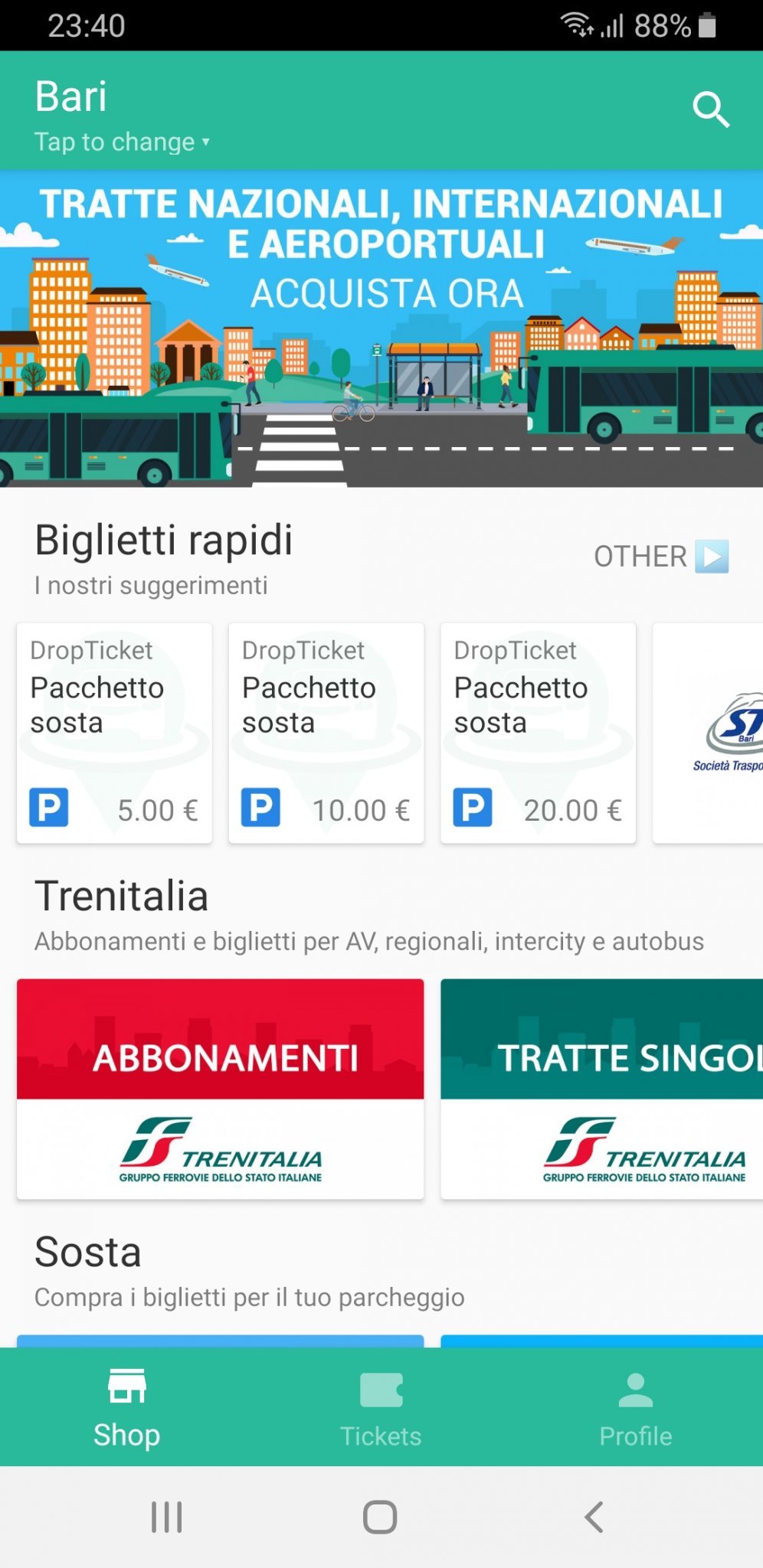Viewport: 763px width, 1568px height.
Task: Open Trenitalia Tratte Singole card
Action: click(x=601, y=1088)
